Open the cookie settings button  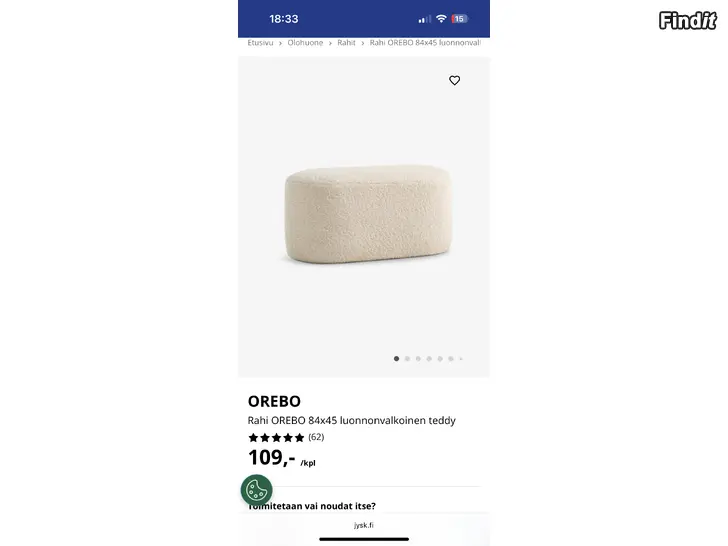click(x=257, y=490)
